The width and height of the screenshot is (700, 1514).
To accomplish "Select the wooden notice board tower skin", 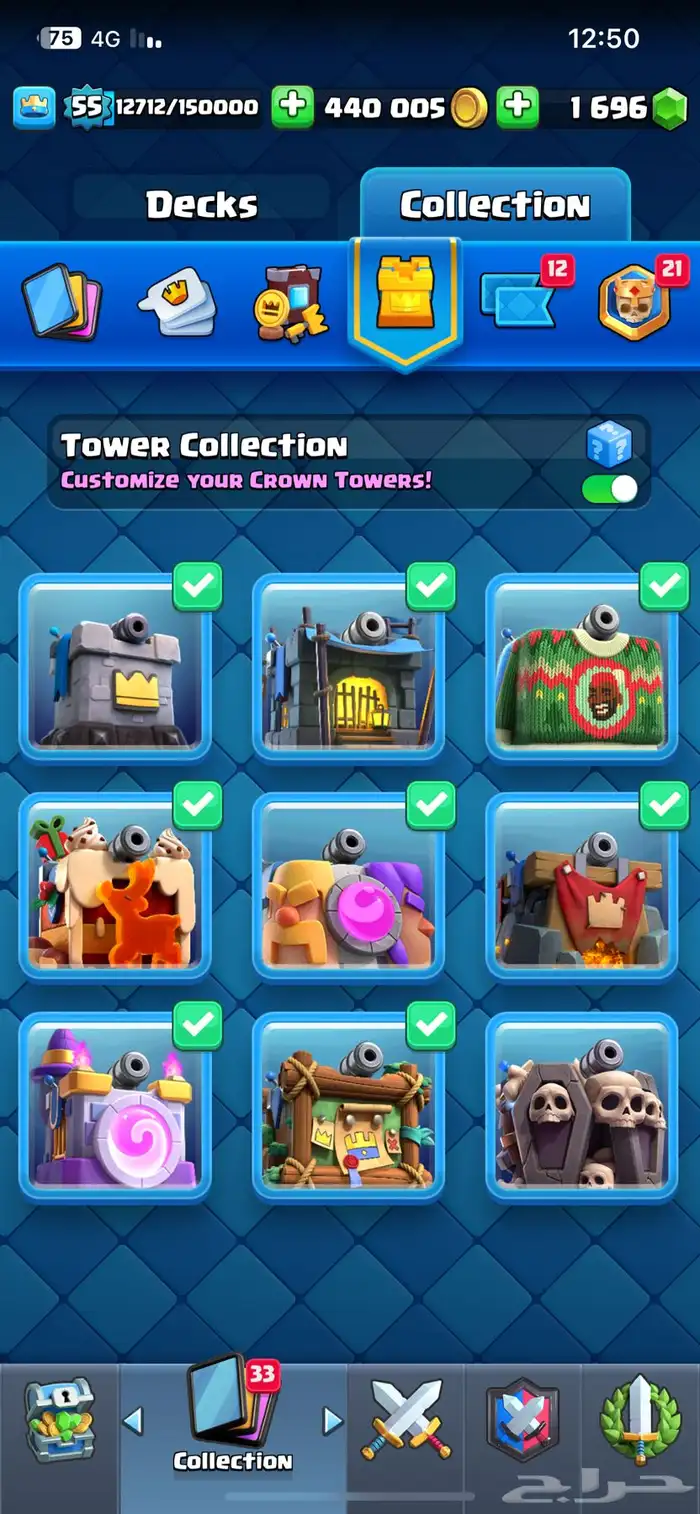I will [x=348, y=1108].
